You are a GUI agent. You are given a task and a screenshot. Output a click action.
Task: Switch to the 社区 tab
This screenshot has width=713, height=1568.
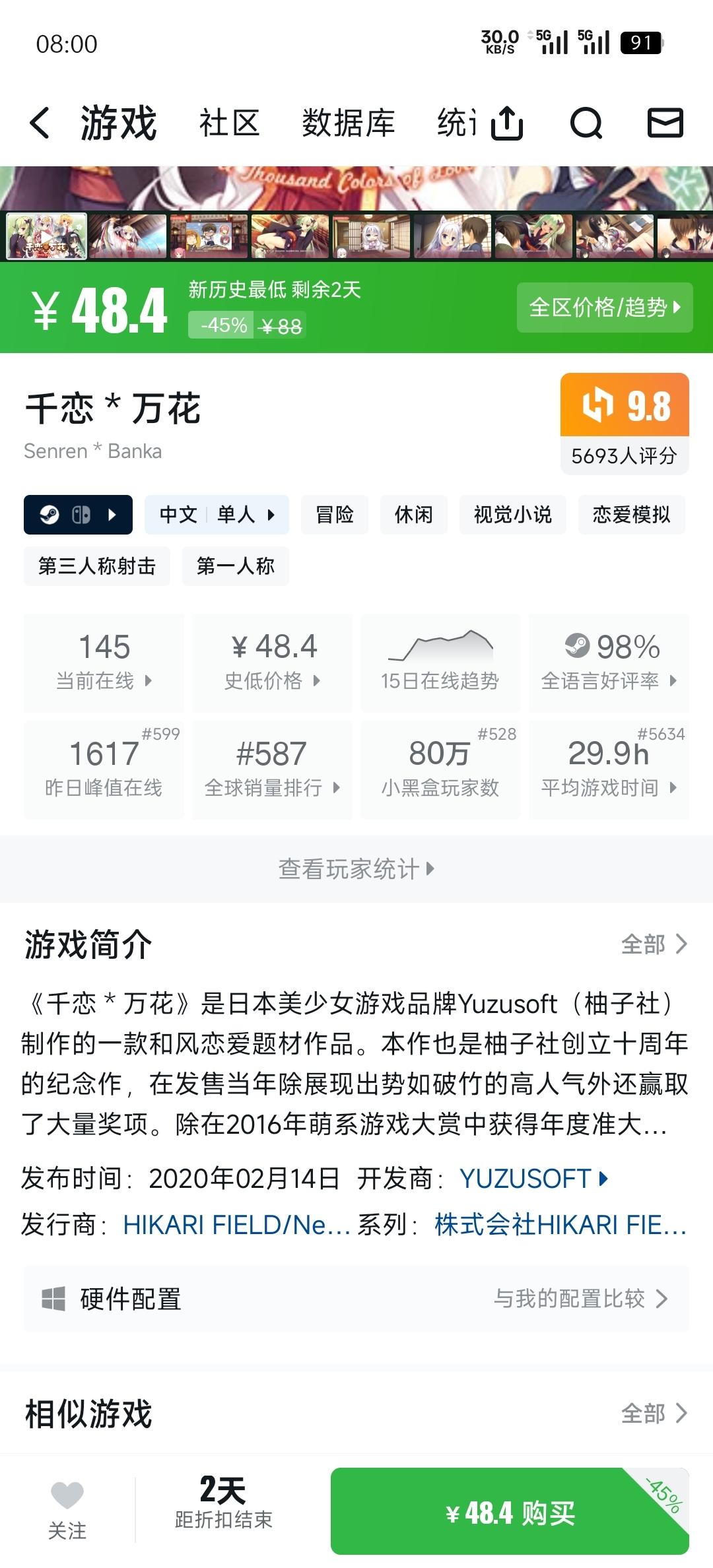coord(229,123)
